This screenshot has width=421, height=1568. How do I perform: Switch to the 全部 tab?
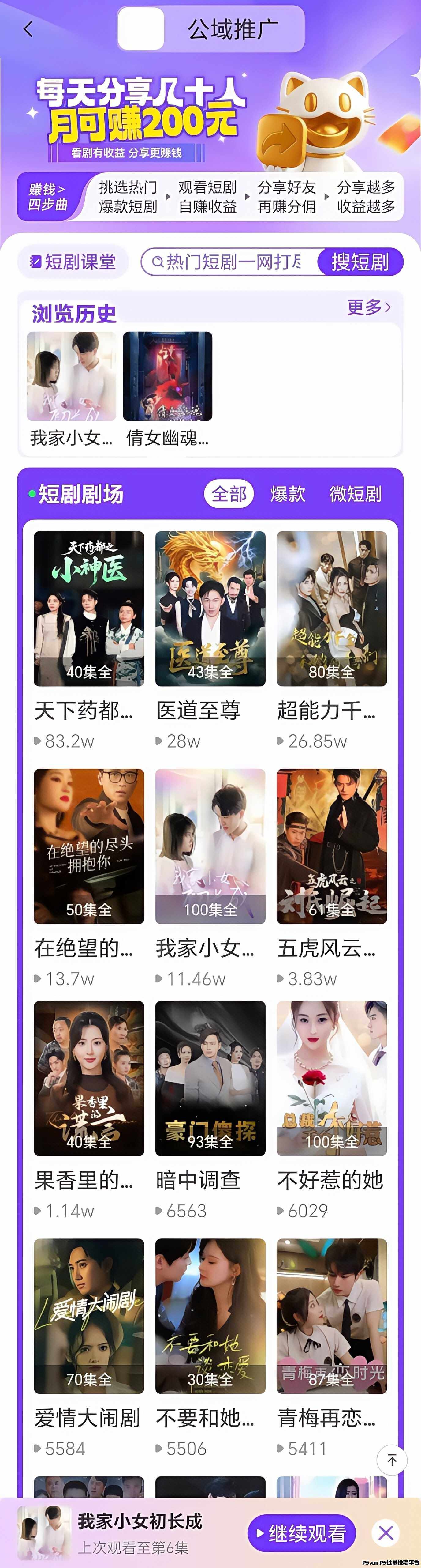229,494
